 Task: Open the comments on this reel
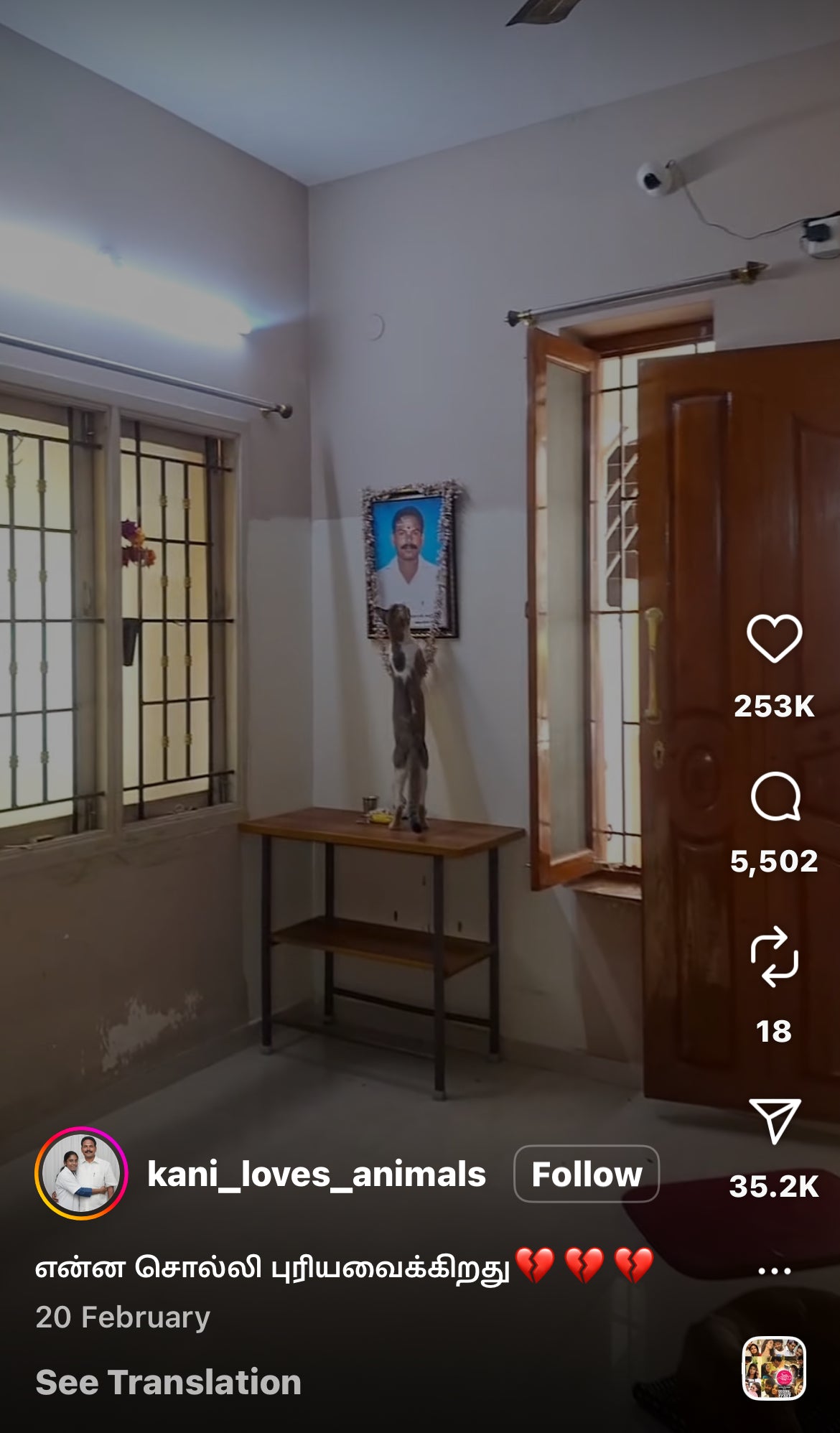pos(774,797)
